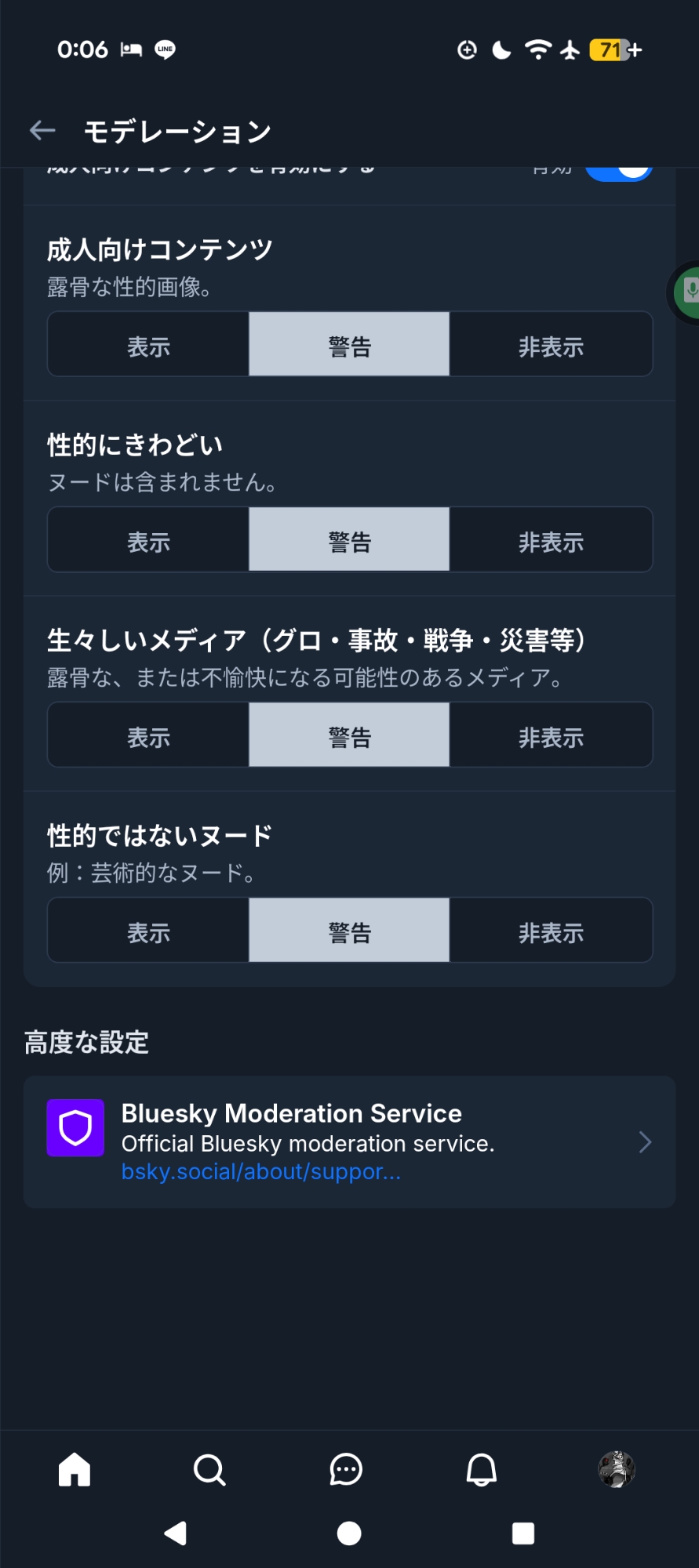The height and width of the screenshot is (1568, 699).
Task: Open the chat messages tab
Action: (346, 1469)
